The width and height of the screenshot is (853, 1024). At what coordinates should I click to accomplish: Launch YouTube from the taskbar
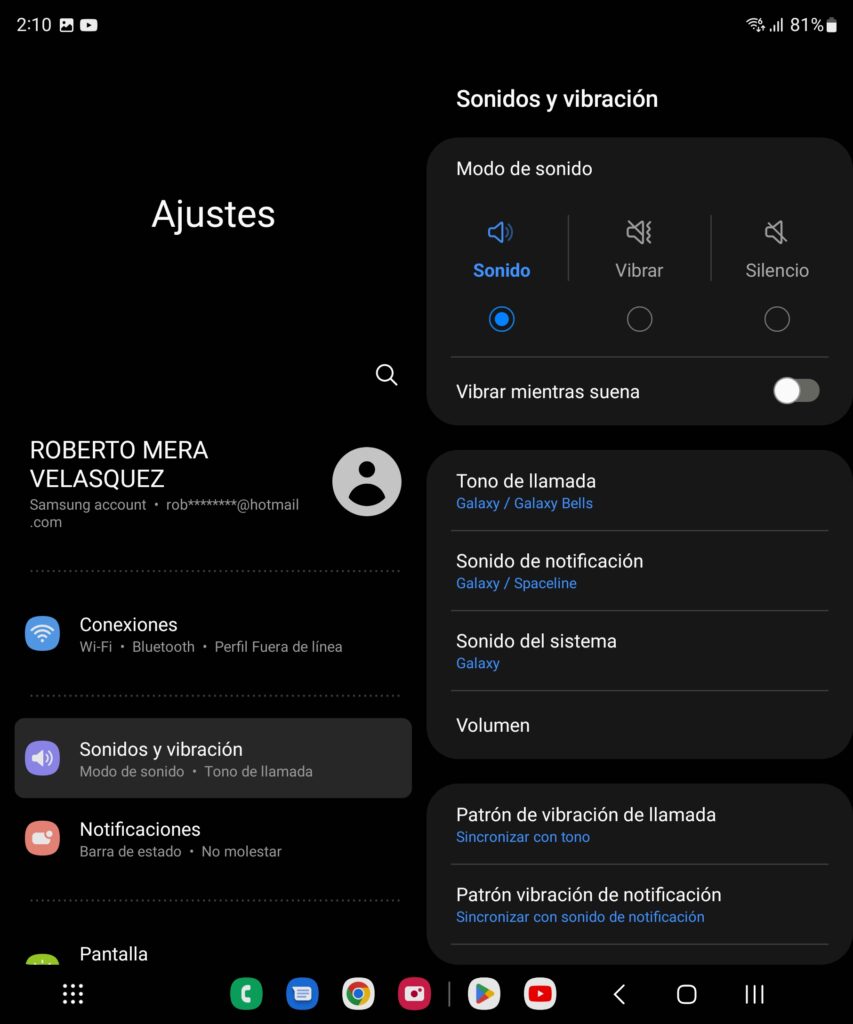pos(540,993)
